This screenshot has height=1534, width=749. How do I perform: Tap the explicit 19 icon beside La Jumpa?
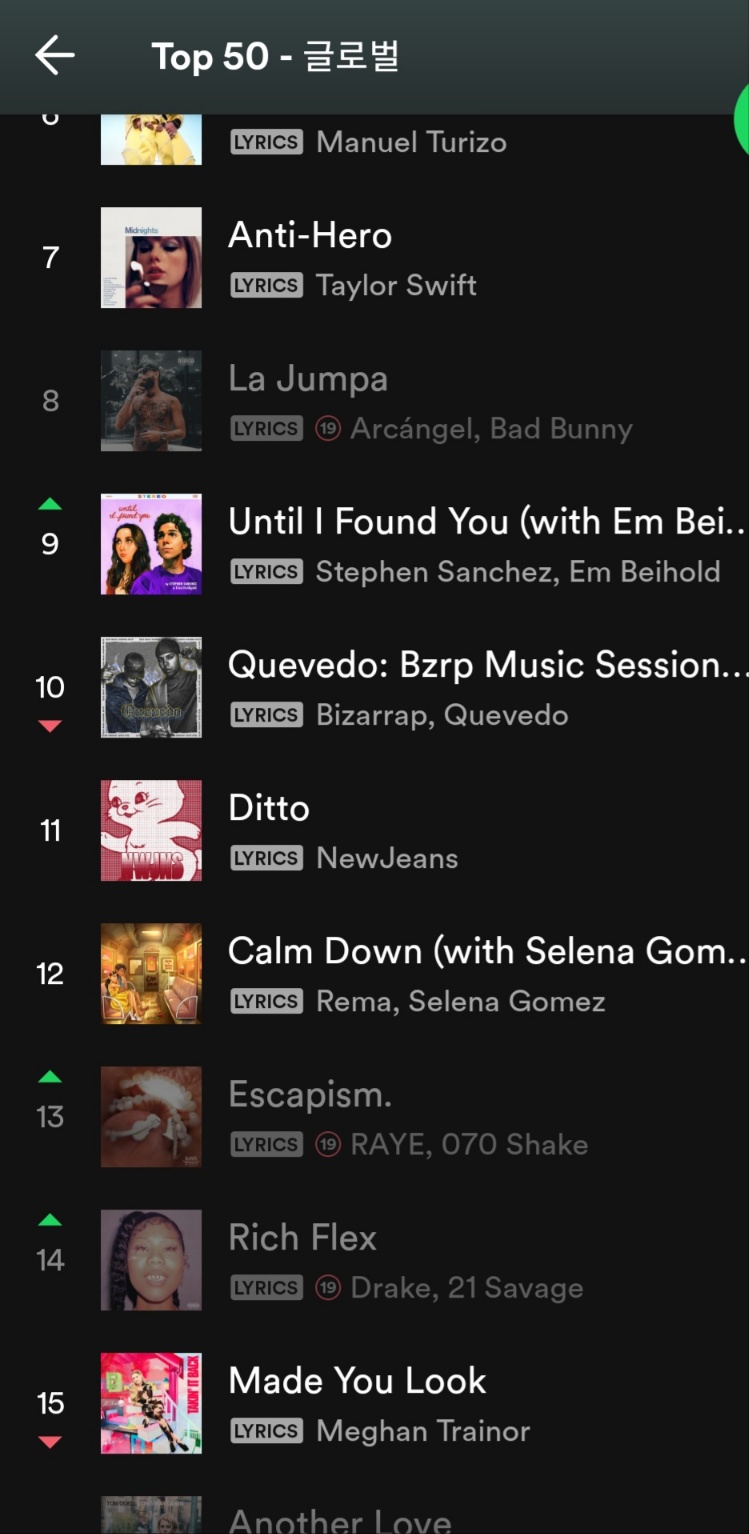pos(326,428)
